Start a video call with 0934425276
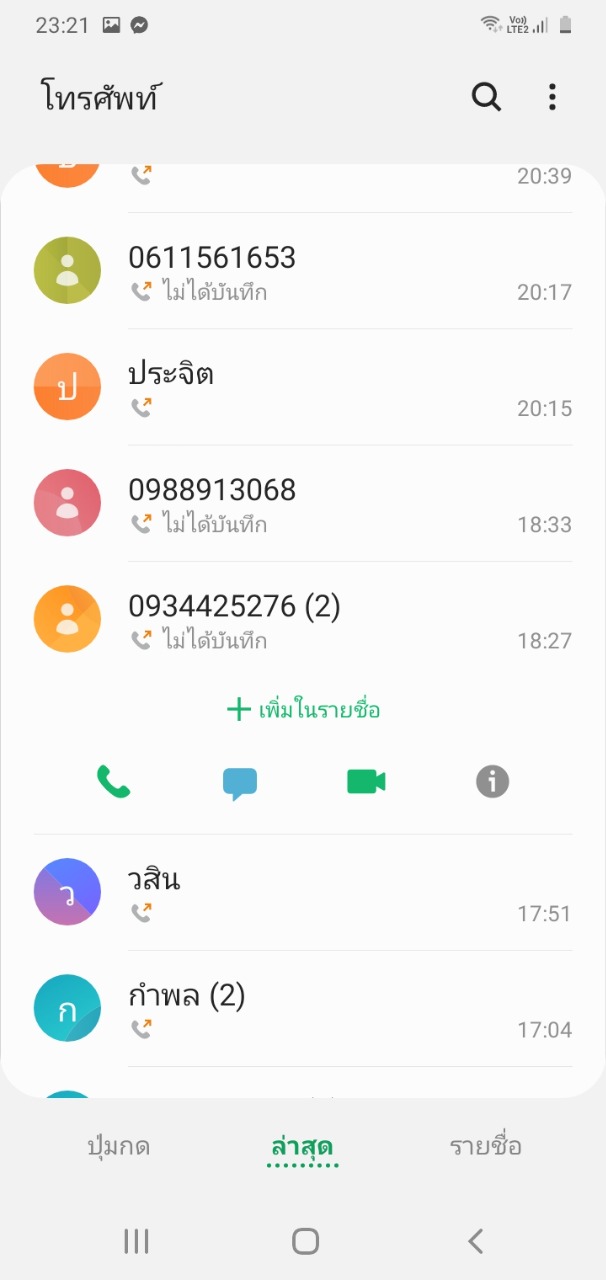Viewport: 606px width, 1280px height. coord(366,782)
